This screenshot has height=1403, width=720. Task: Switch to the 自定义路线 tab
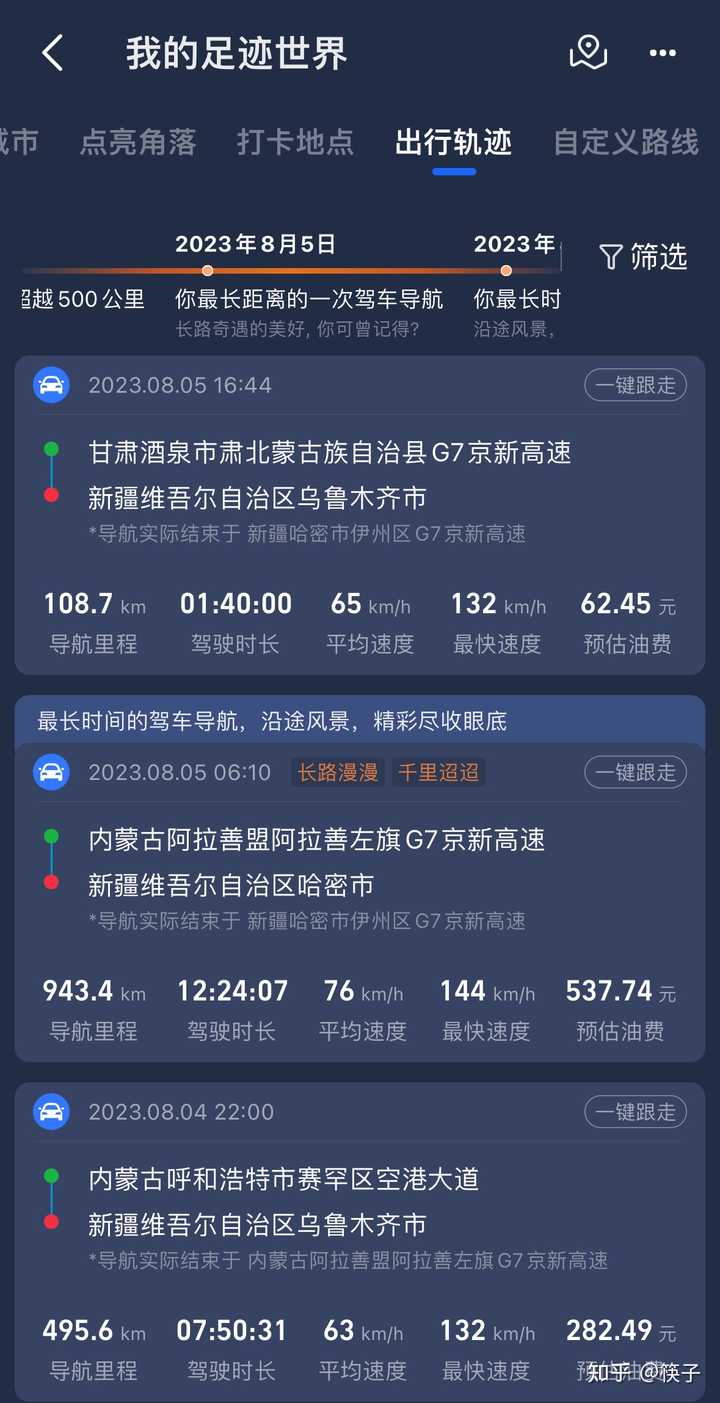pos(626,143)
